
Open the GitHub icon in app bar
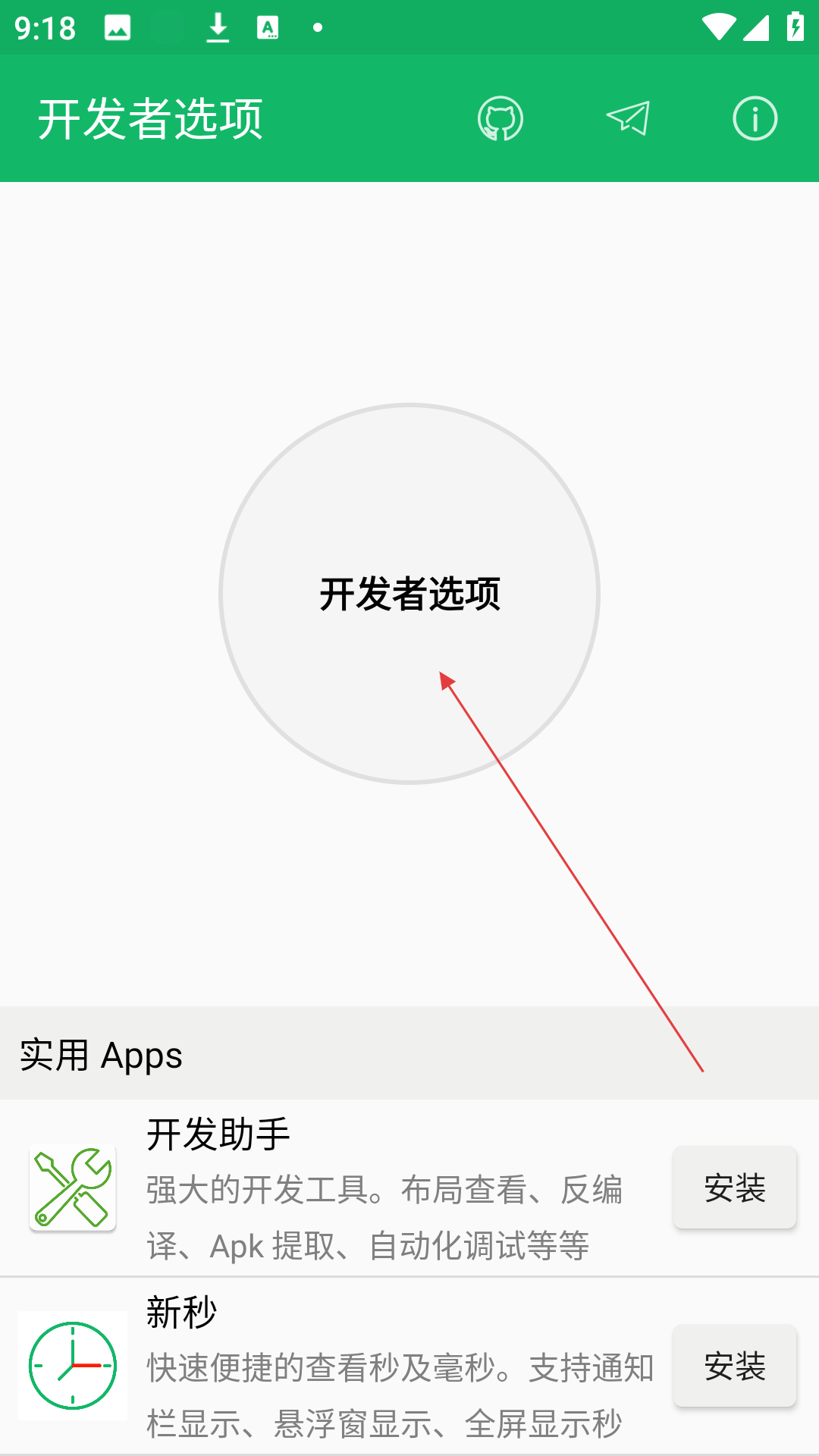pyautogui.click(x=500, y=119)
